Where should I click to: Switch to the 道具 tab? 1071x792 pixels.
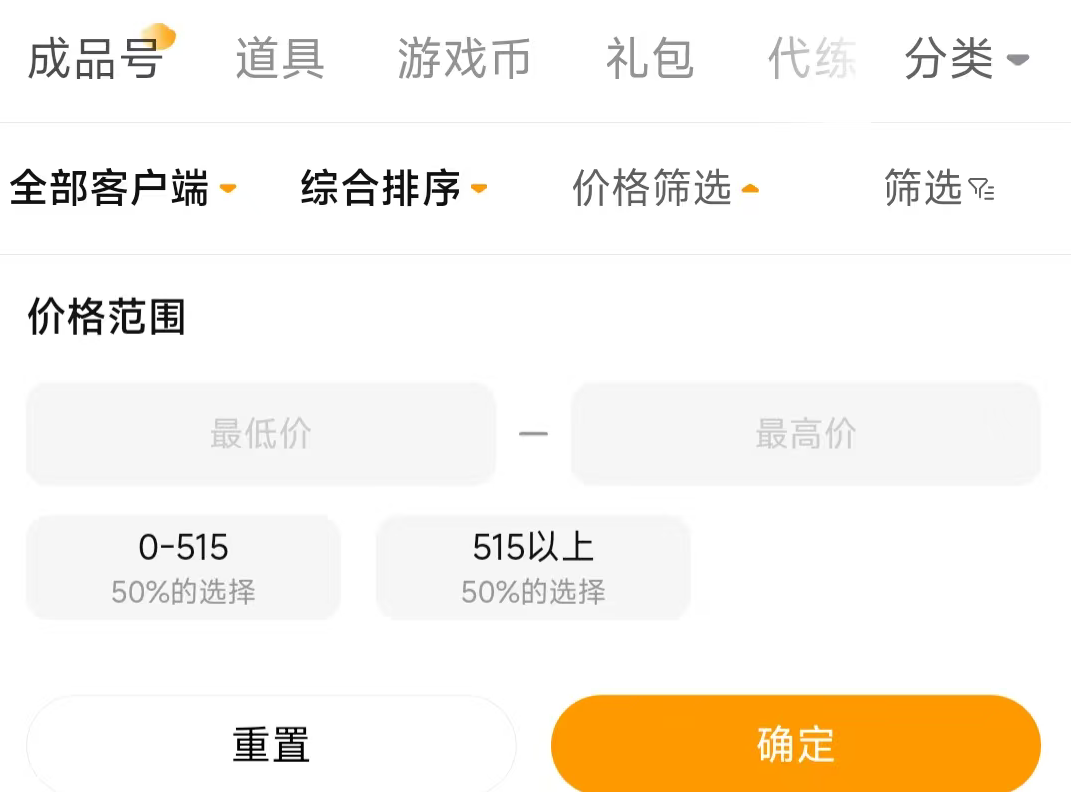point(280,59)
